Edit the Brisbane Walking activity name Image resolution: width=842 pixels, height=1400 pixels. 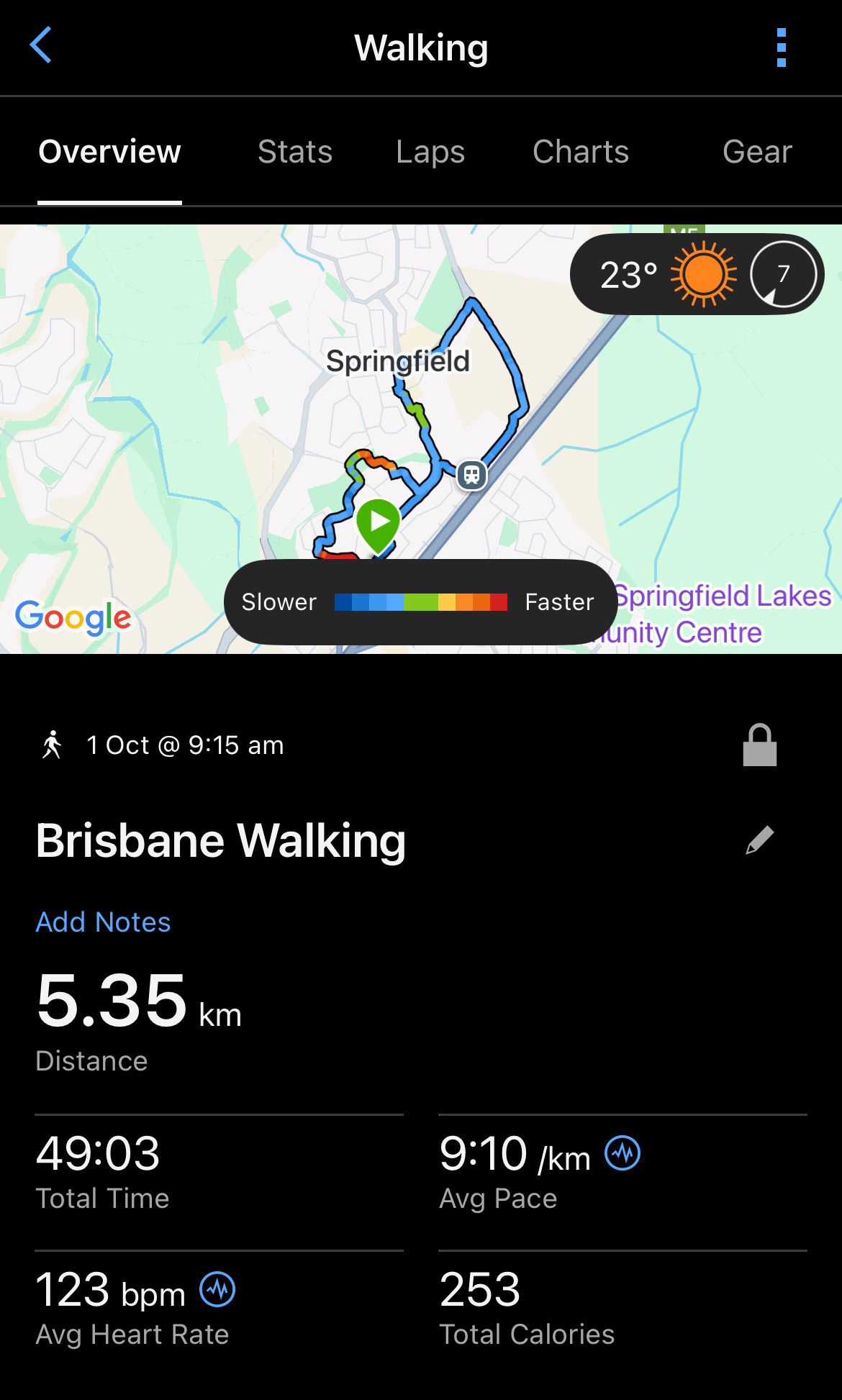coord(759,840)
